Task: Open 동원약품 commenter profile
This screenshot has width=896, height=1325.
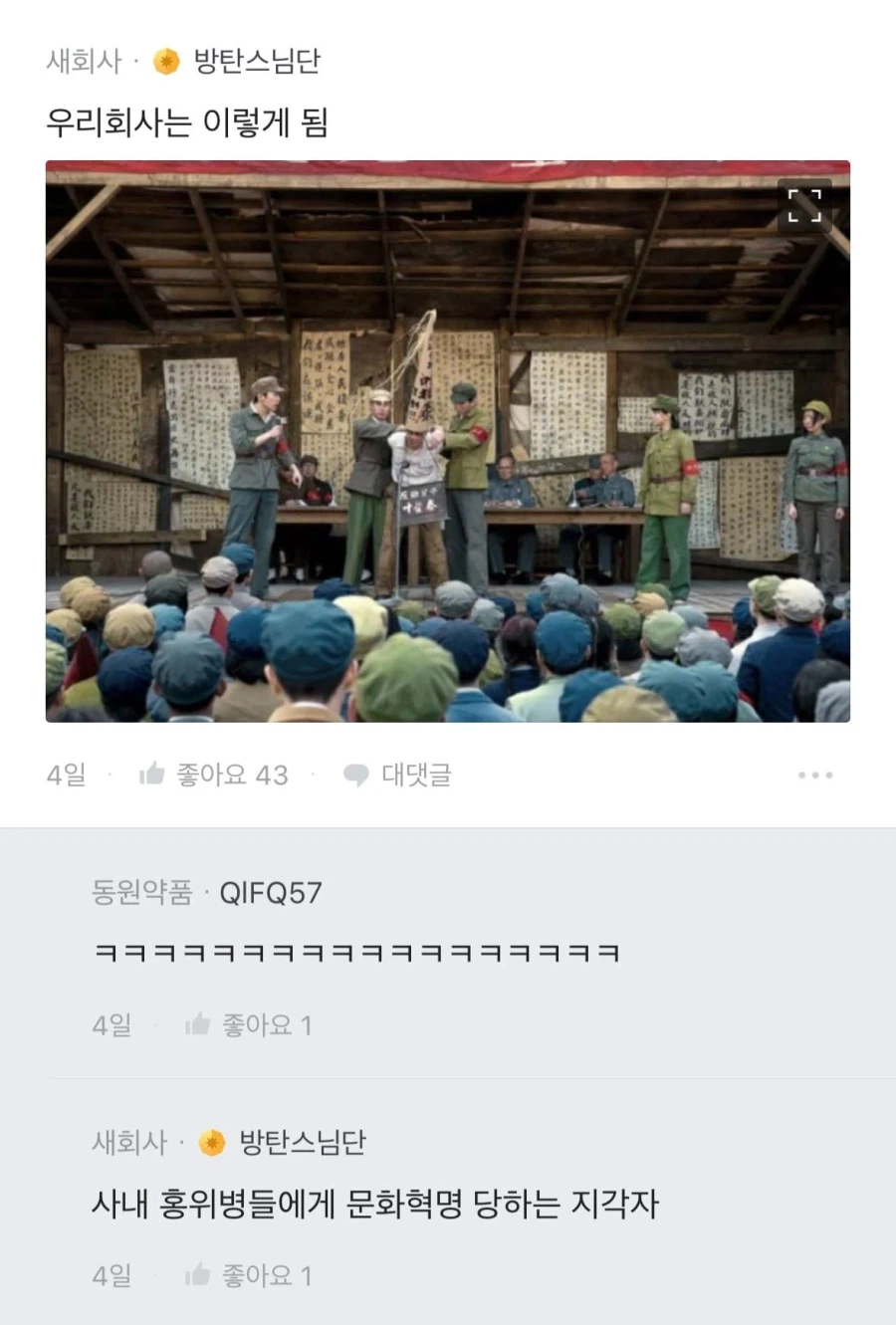Action: 137,893
